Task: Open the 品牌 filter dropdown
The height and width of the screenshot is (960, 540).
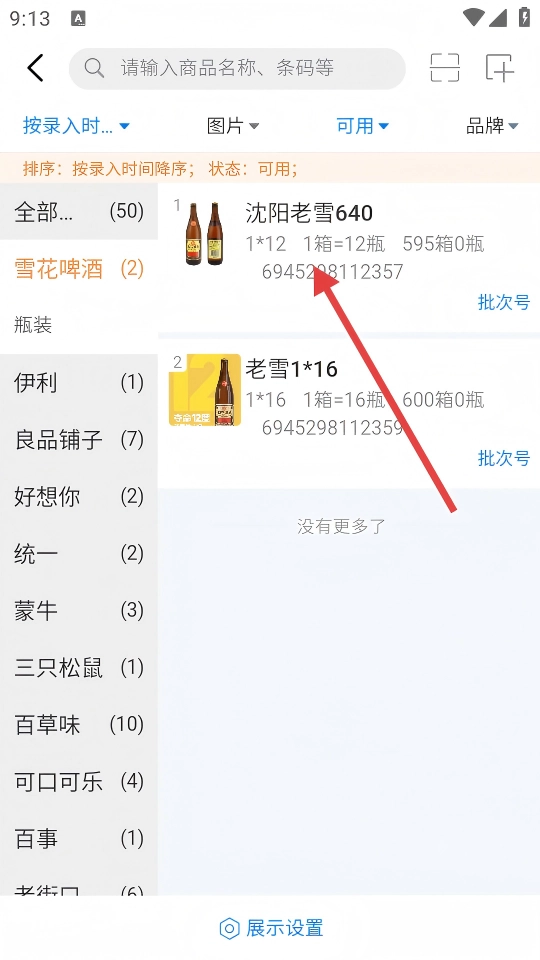Action: point(492,126)
